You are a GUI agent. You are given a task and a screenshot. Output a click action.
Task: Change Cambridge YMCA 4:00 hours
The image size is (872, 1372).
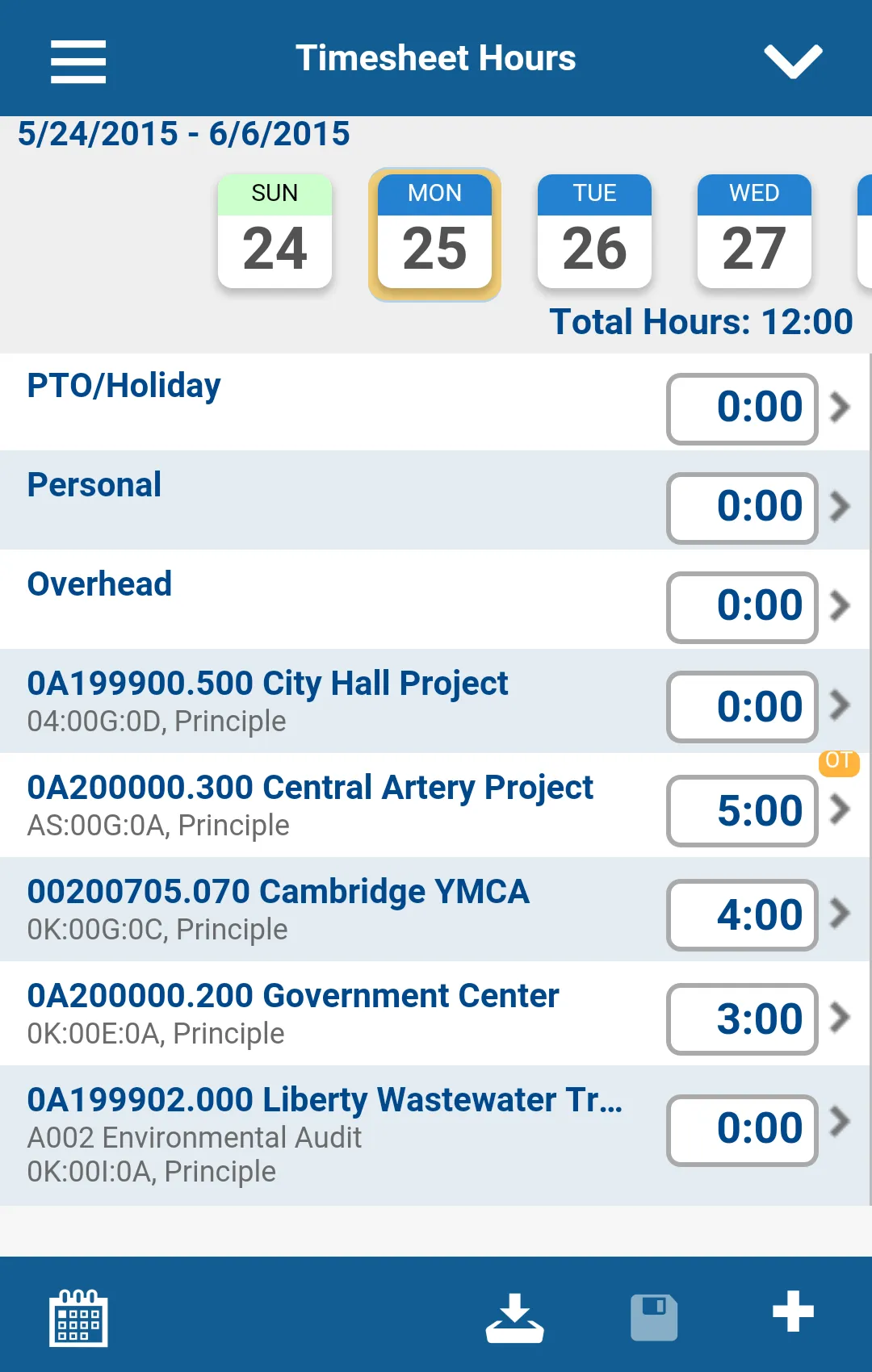pyautogui.click(x=742, y=914)
